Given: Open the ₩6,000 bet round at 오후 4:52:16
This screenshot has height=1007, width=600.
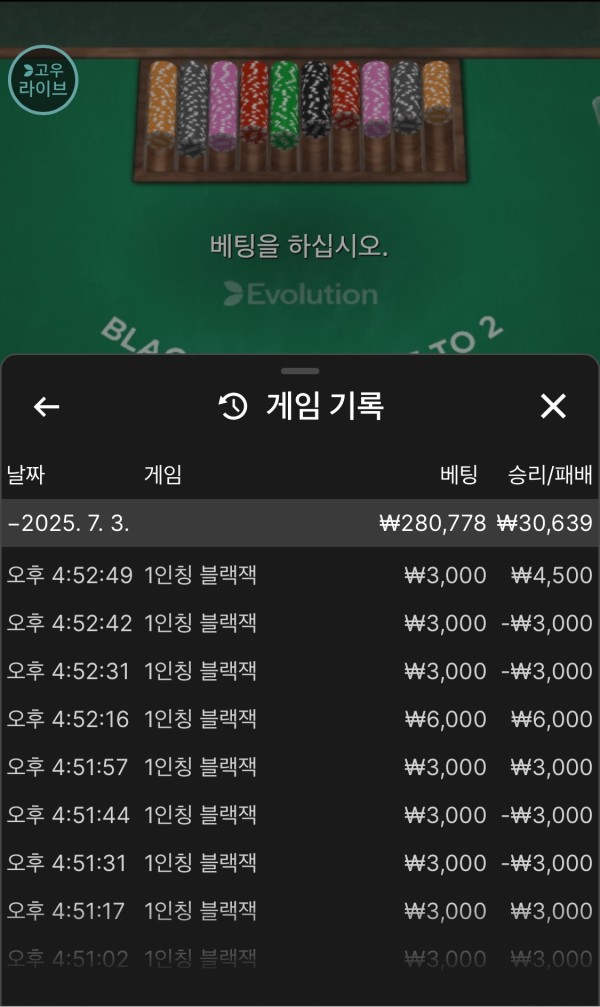Looking at the screenshot, I should 299,719.
